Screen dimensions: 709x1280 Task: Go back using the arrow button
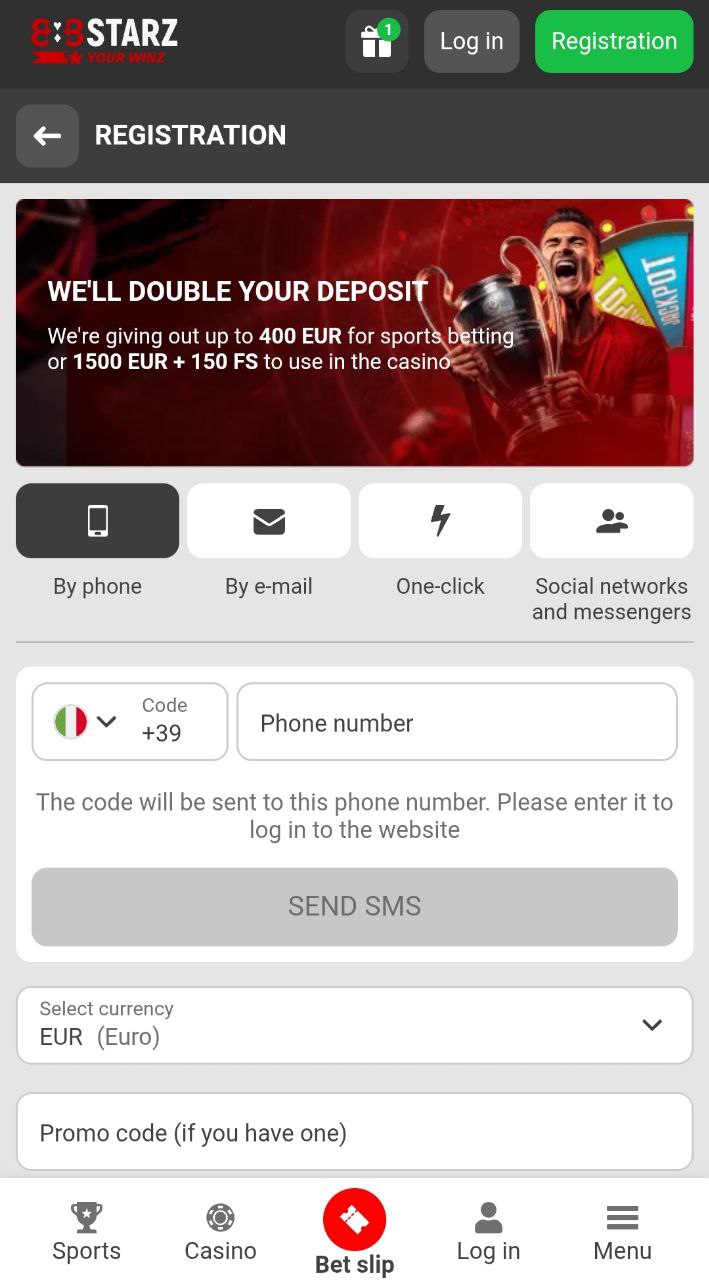tap(47, 136)
